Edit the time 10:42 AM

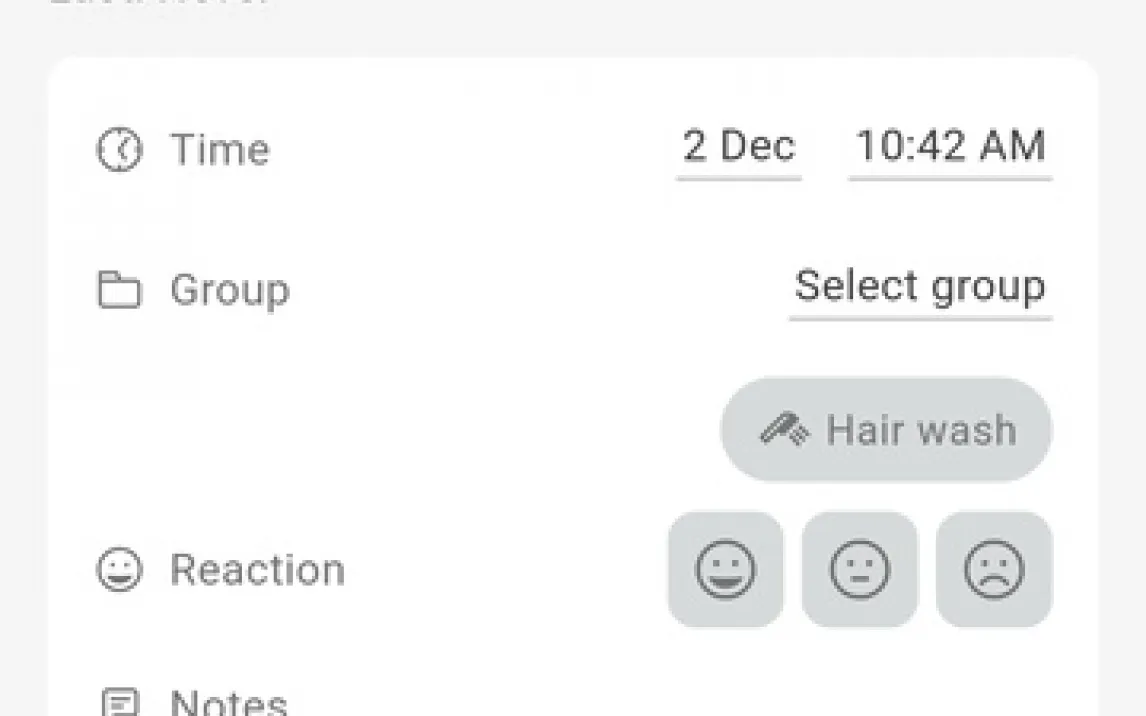click(950, 148)
